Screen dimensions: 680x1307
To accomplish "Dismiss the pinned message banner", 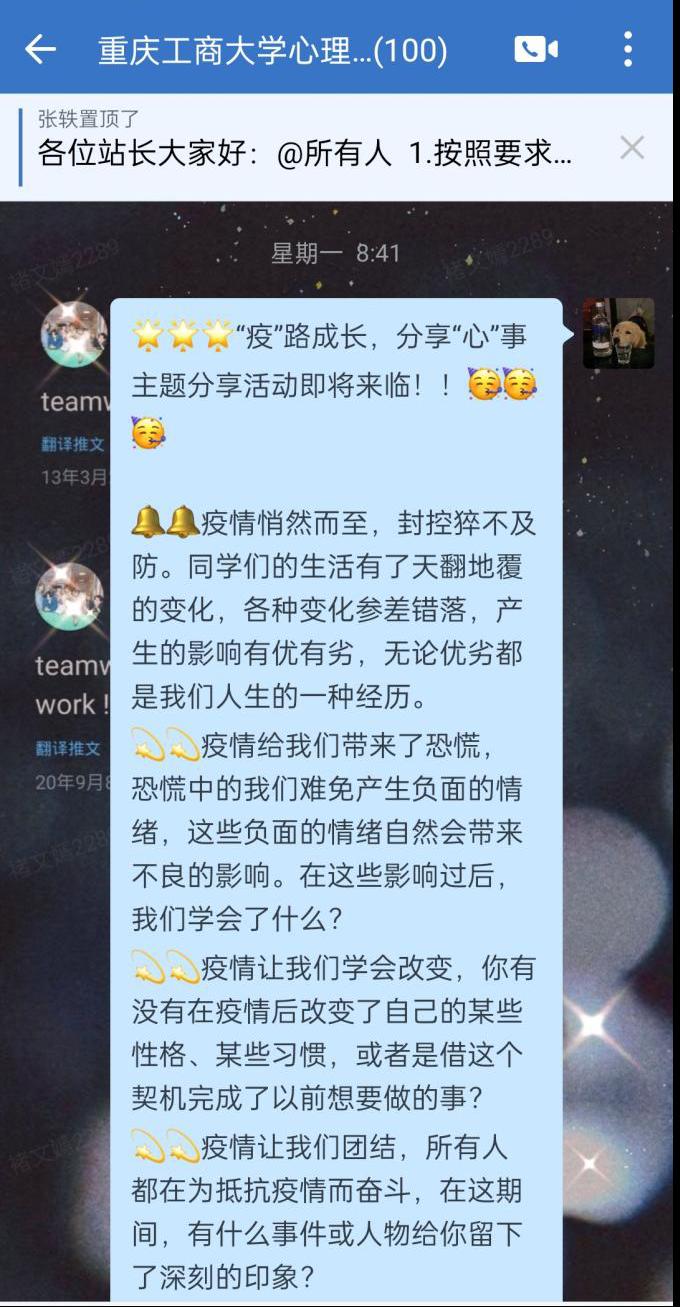I will tap(632, 148).
